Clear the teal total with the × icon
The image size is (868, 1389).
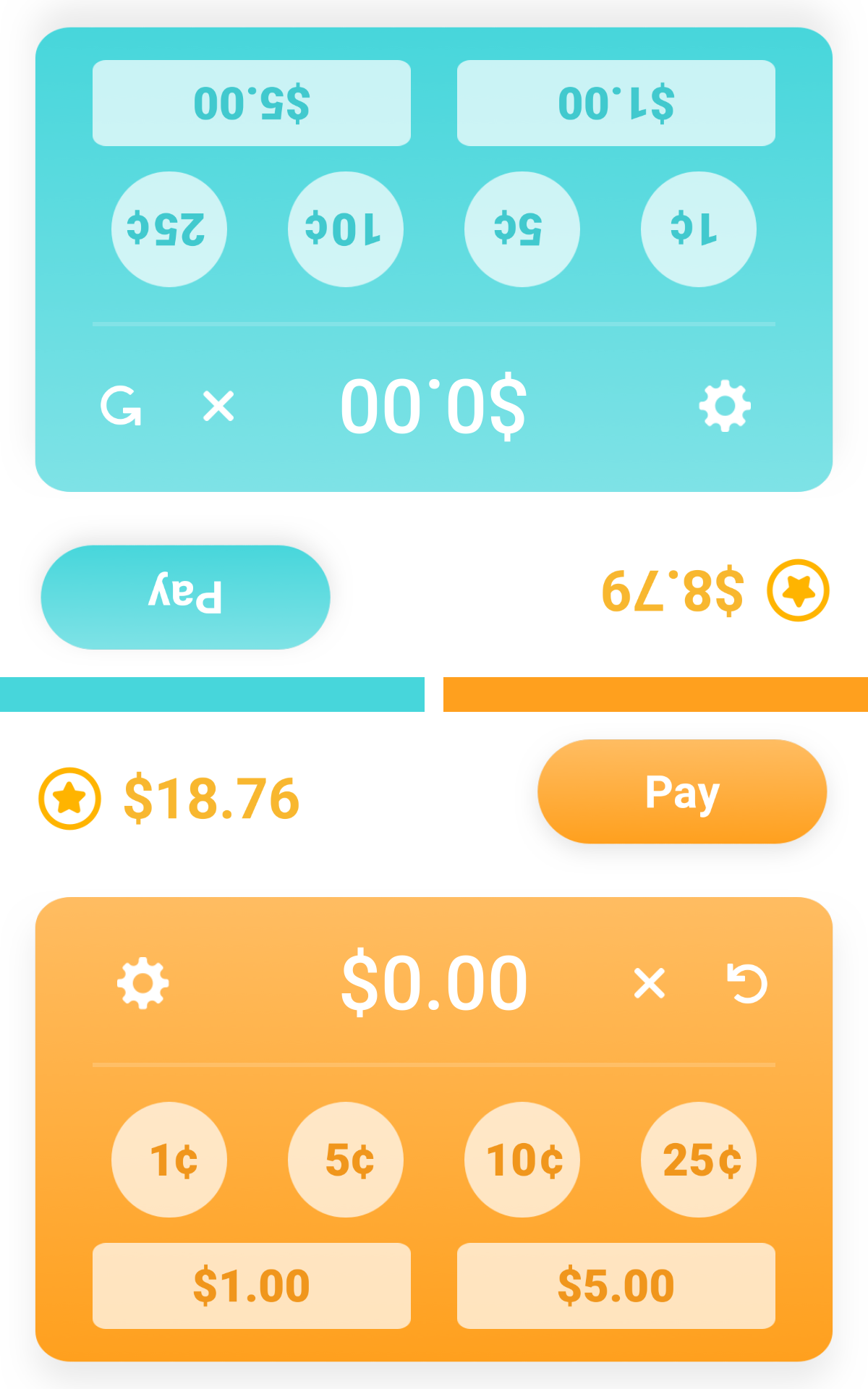219,407
